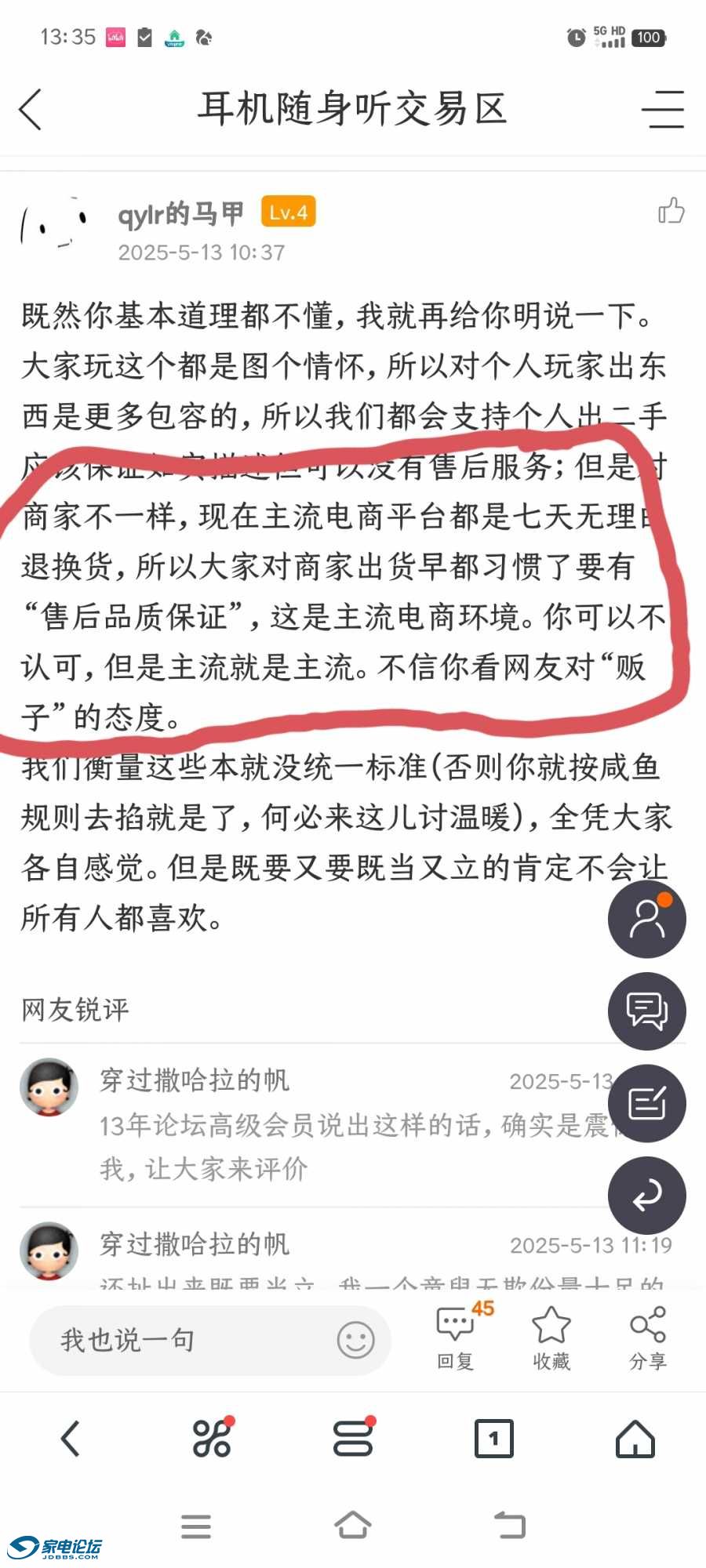This screenshot has height=1568, width=706.
Task: Like the post by qylr的马甲
Action: (x=671, y=211)
